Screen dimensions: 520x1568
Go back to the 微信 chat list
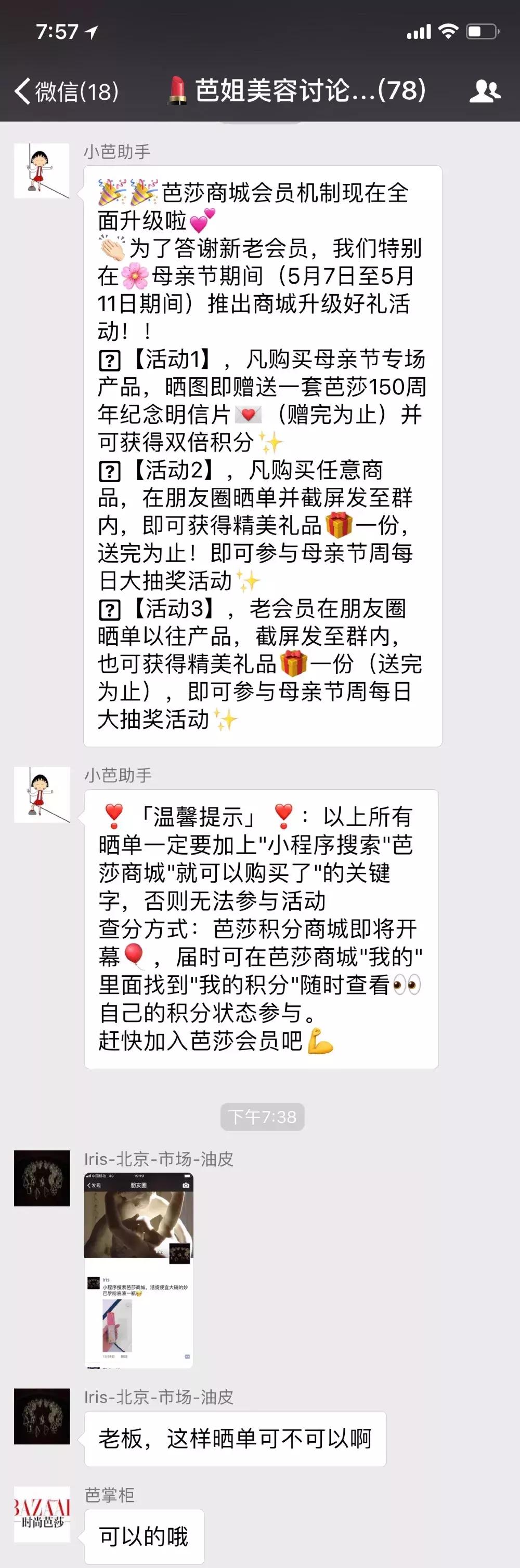(66, 91)
